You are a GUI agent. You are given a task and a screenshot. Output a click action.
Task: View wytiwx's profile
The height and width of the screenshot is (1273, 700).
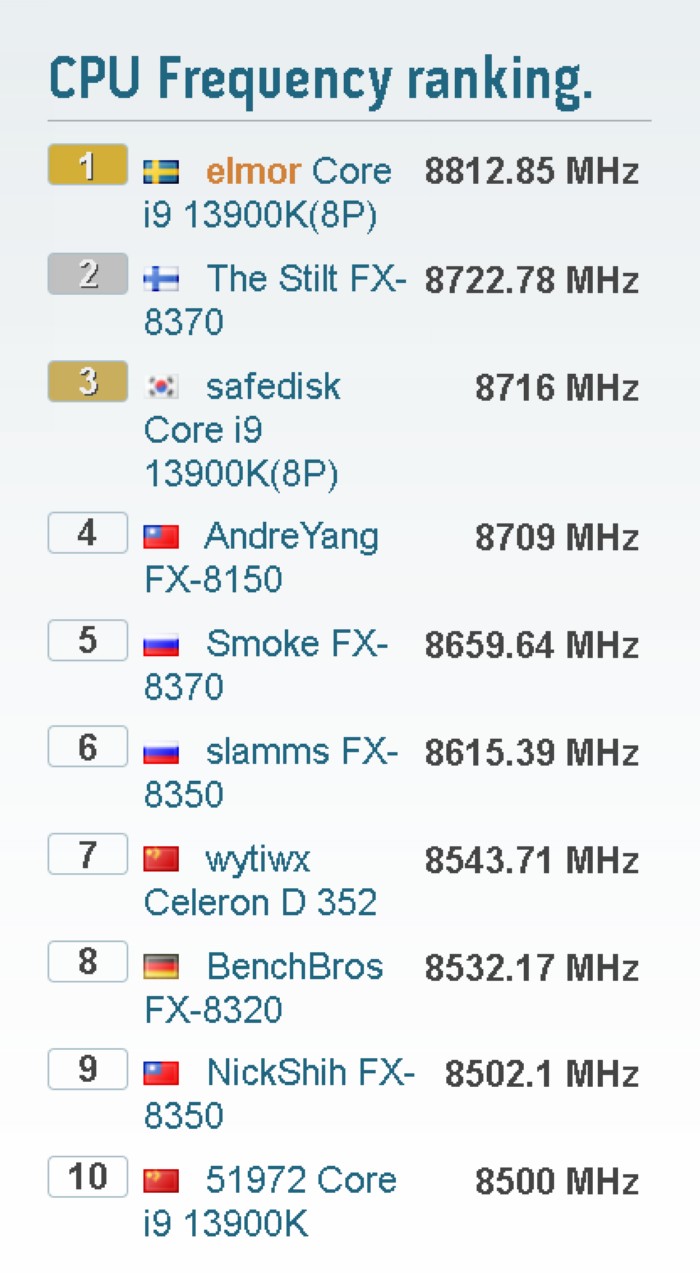[258, 859]
